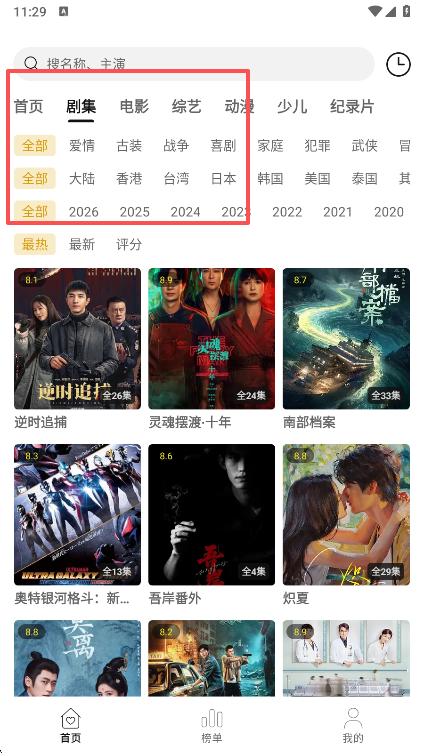Switch to the 榜单 bottom tab
The height and width of the screenshot is (753, 424).
(x=212, y=725)
